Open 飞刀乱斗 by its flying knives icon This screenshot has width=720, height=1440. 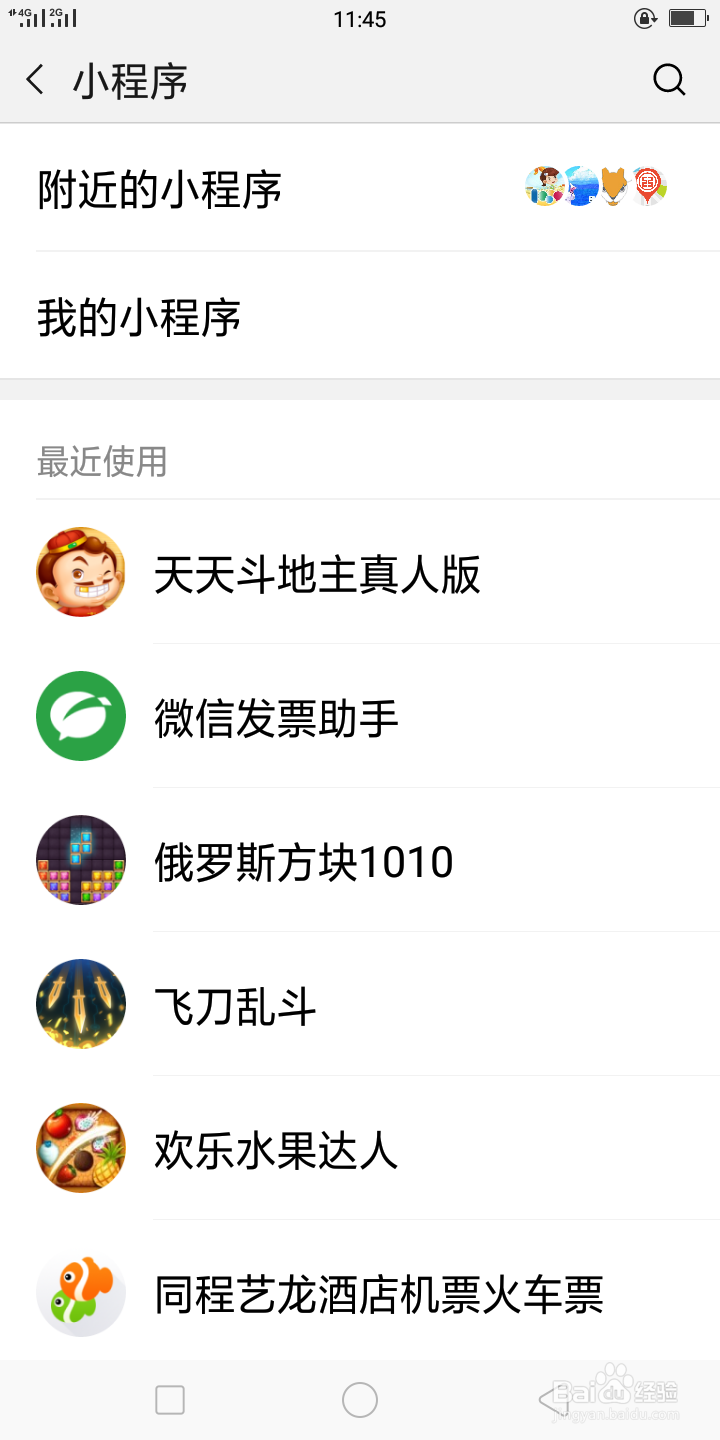coord(80,1004)
